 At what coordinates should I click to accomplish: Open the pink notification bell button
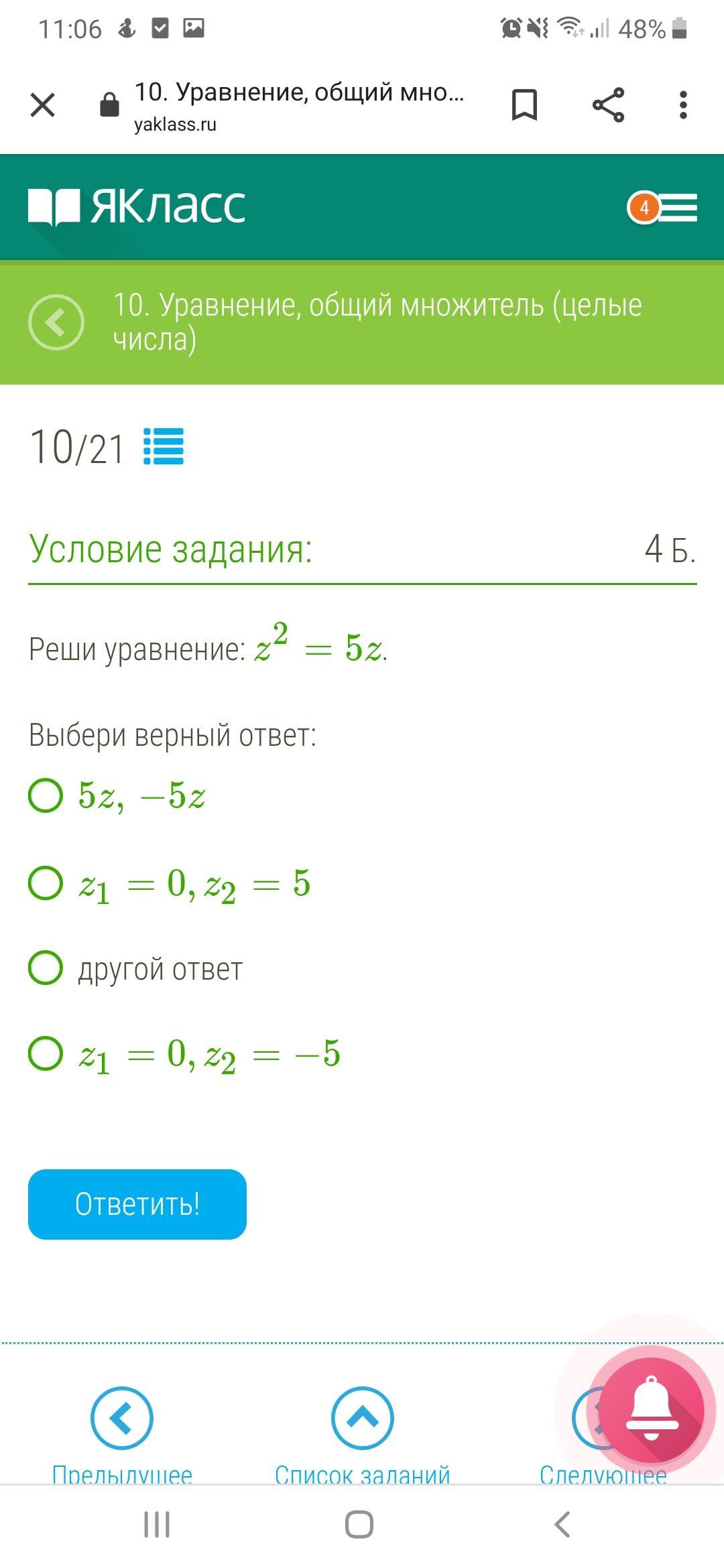tap(652, 1410)
